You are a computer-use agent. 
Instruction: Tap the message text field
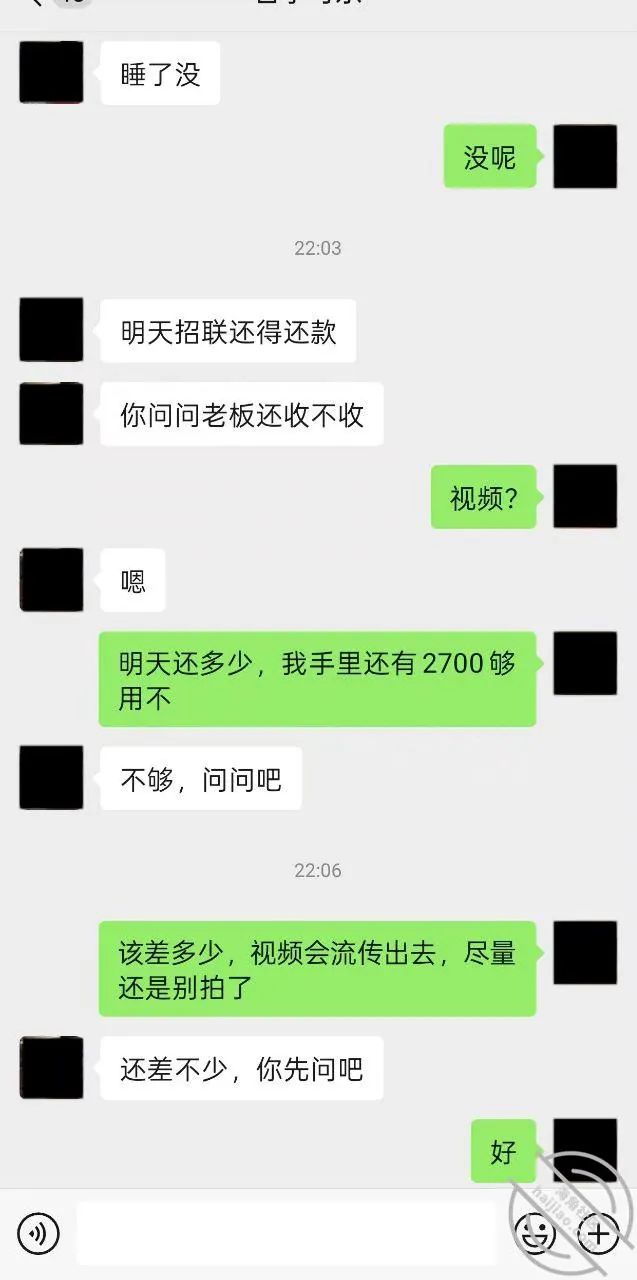[286, 1234]
